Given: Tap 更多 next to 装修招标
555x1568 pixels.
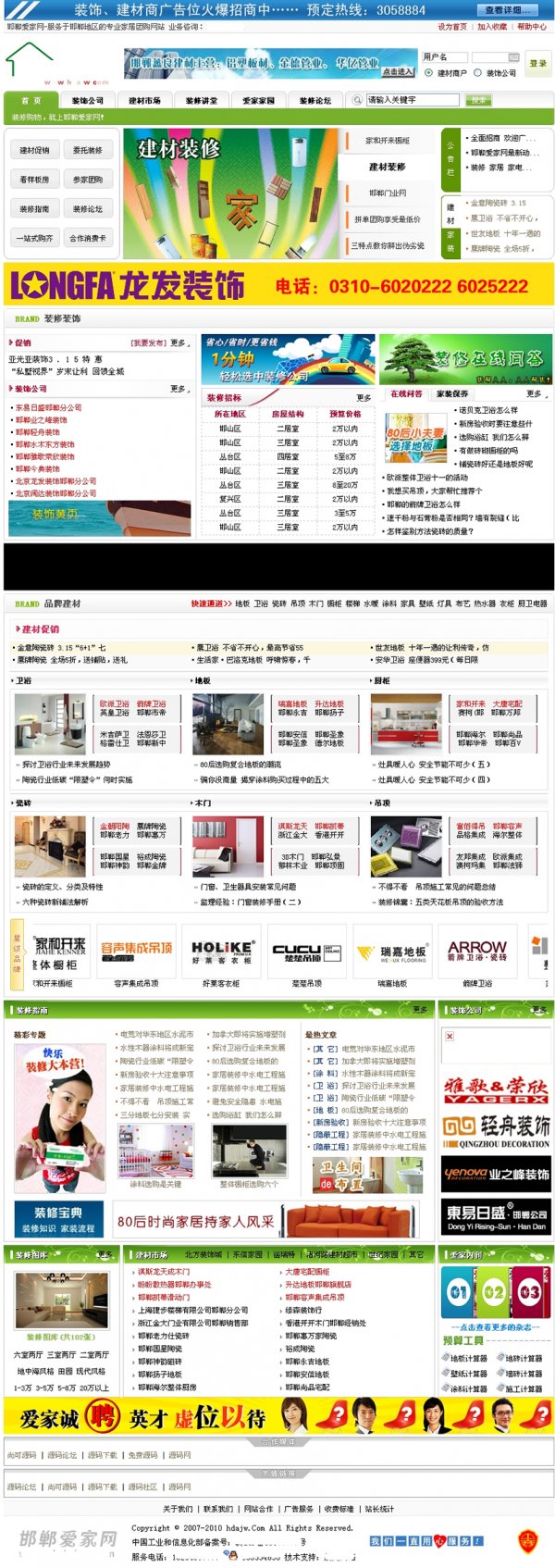Looking at the screenshot, I should [364, 398].
